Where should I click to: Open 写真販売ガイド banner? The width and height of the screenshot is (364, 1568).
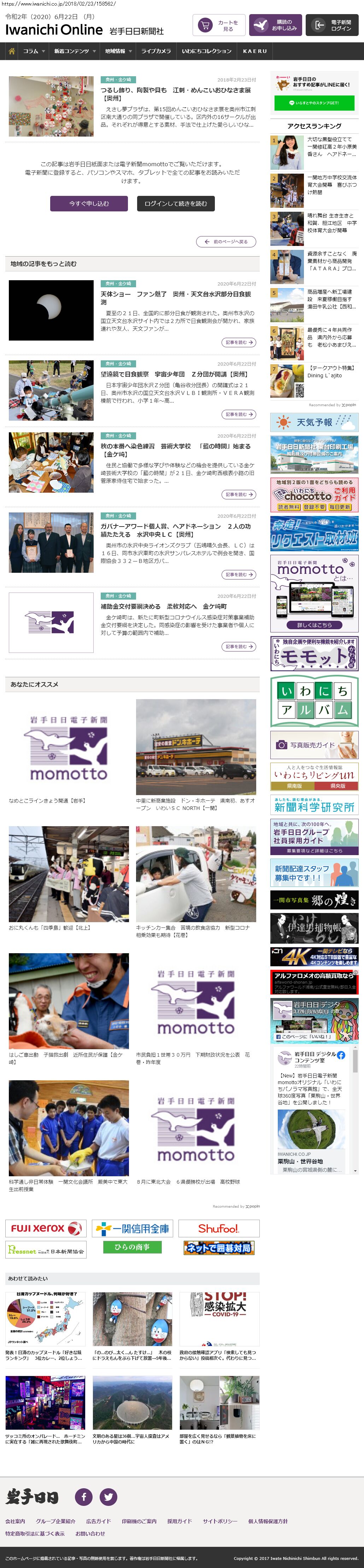314,744
